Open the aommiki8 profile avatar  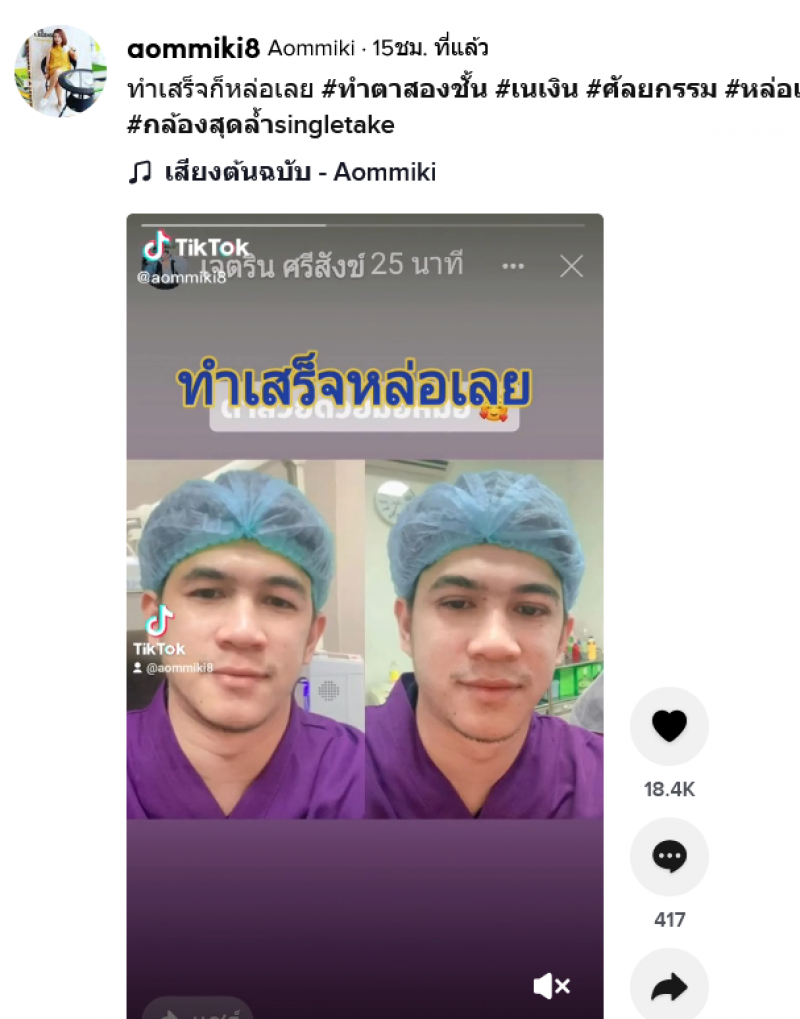pos(60,71)
